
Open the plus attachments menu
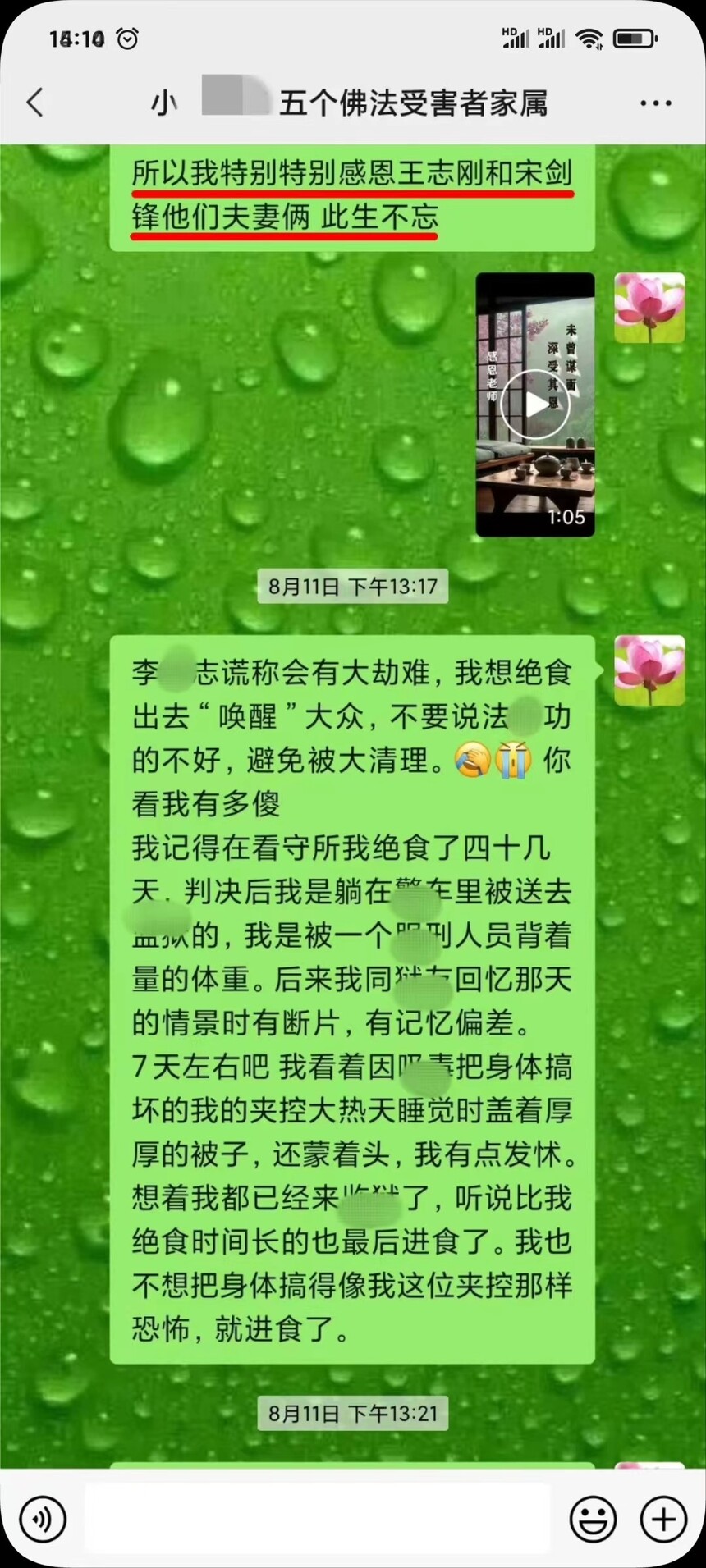tap(663, 1520)
